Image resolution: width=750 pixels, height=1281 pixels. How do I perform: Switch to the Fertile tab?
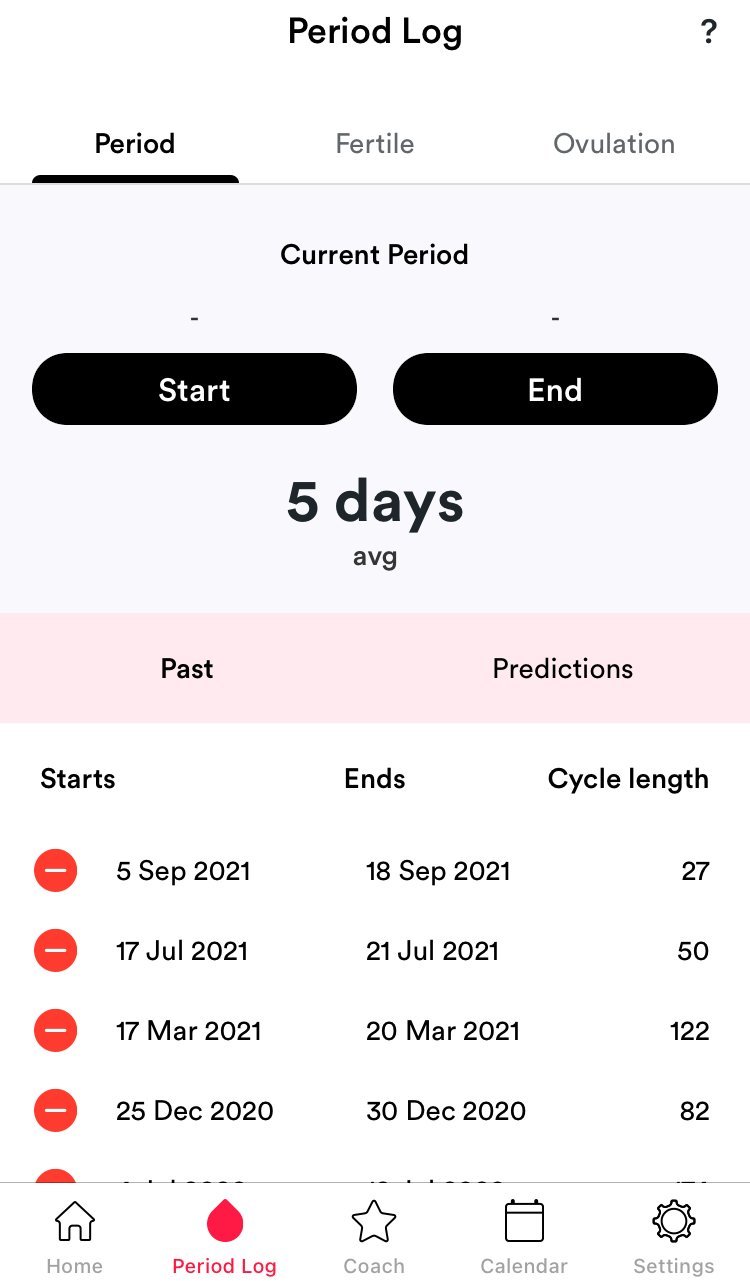[374, 144]
